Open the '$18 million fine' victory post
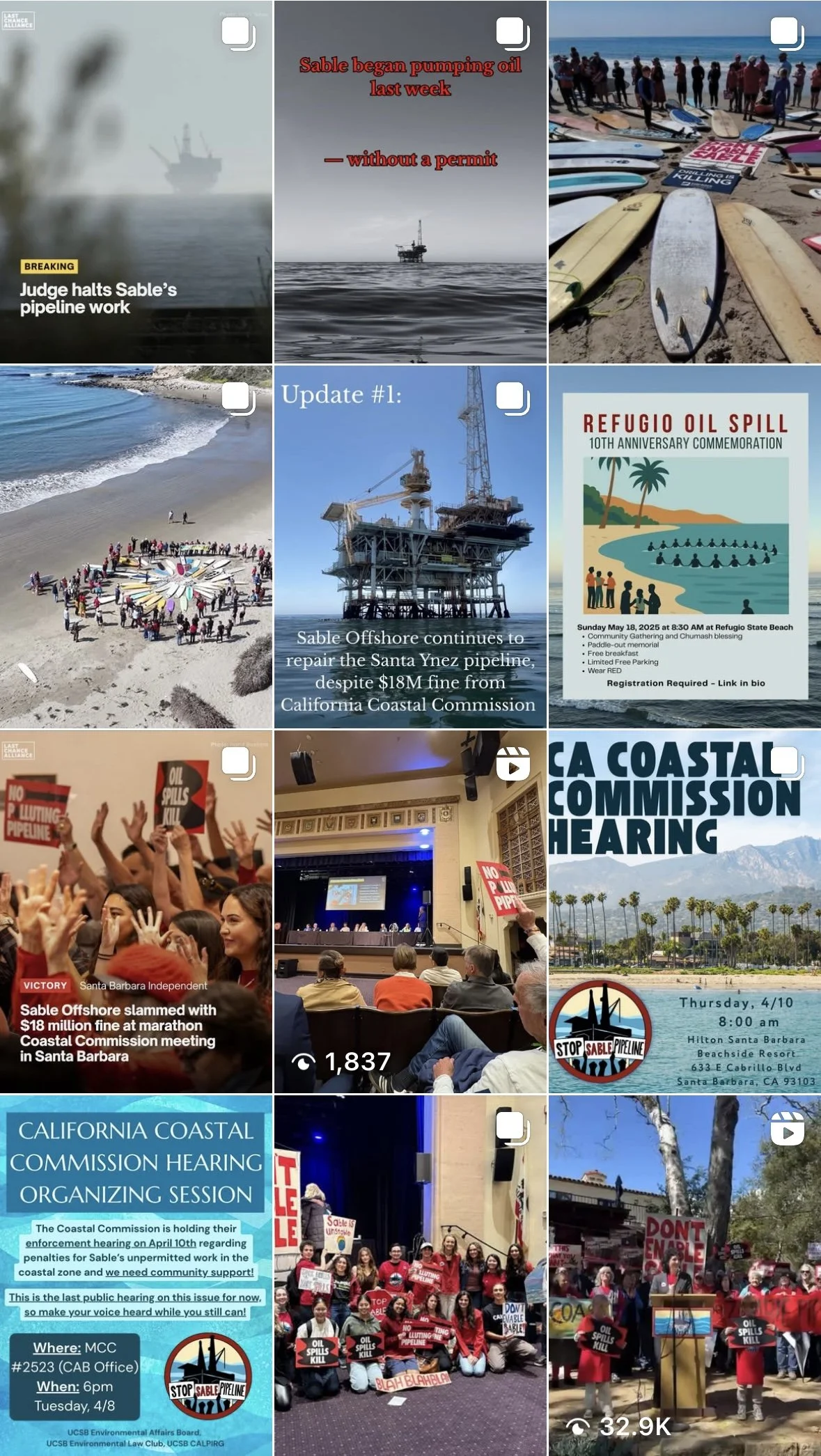Viewport: 821px width, 1456px height. click(x=136, y=911)
